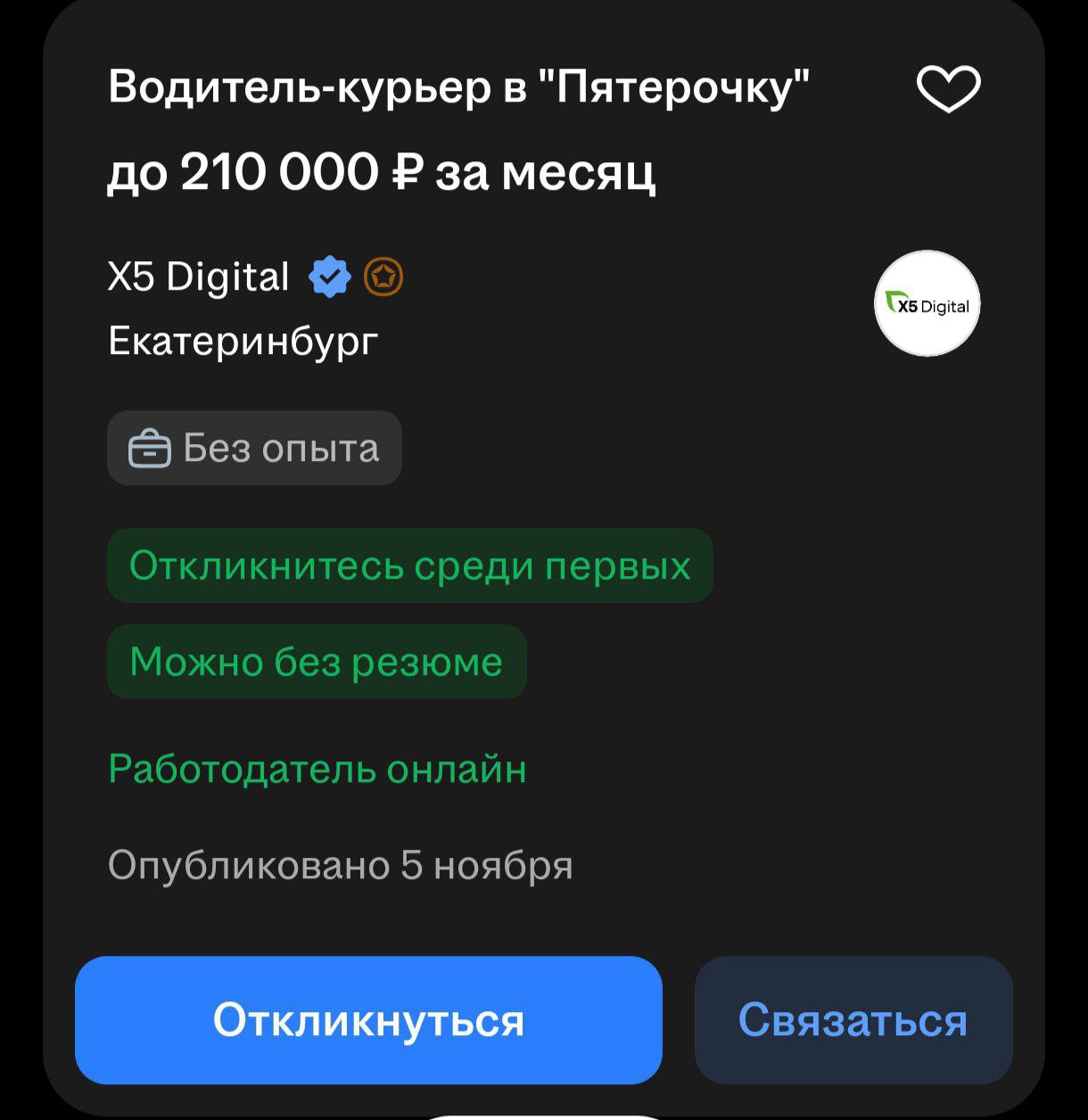Tap the Связаться button

click(x=853, y=1020)
